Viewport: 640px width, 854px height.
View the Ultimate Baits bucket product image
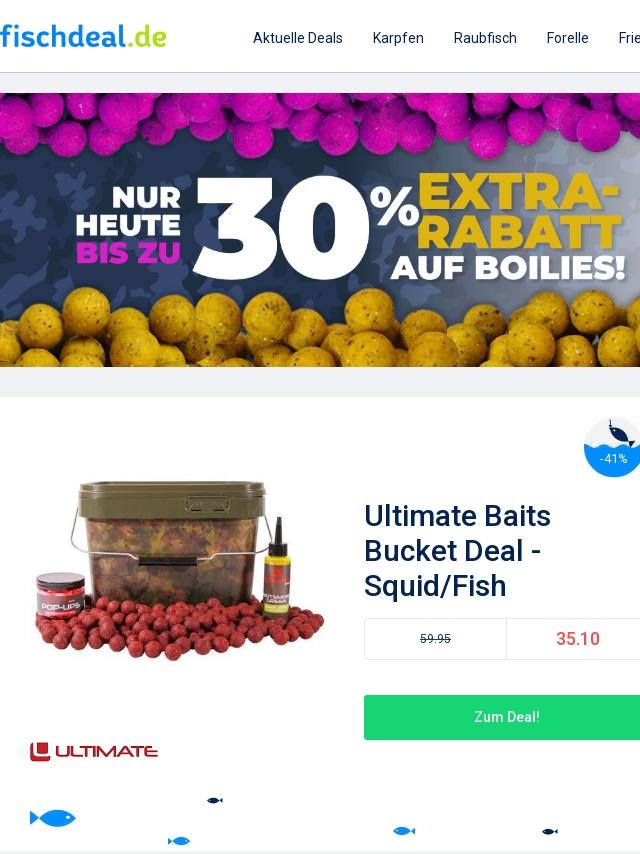coord(180,570)
